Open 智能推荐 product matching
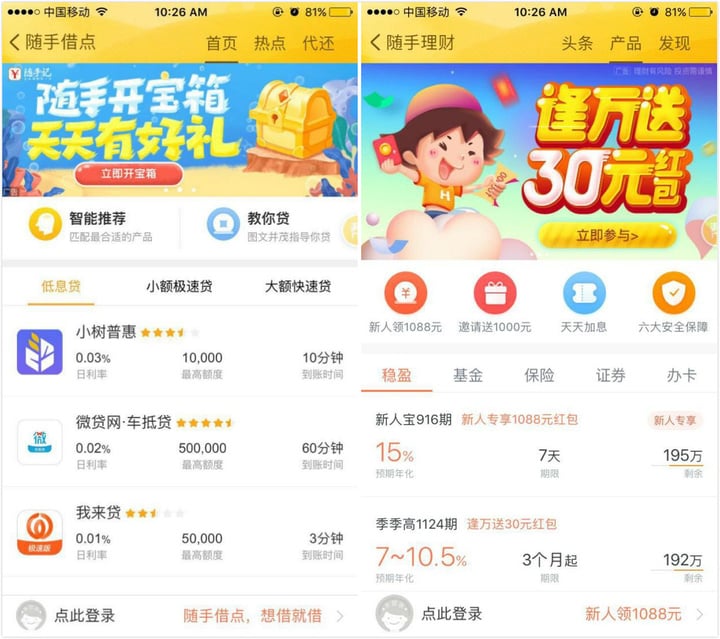 pos(90,225)
